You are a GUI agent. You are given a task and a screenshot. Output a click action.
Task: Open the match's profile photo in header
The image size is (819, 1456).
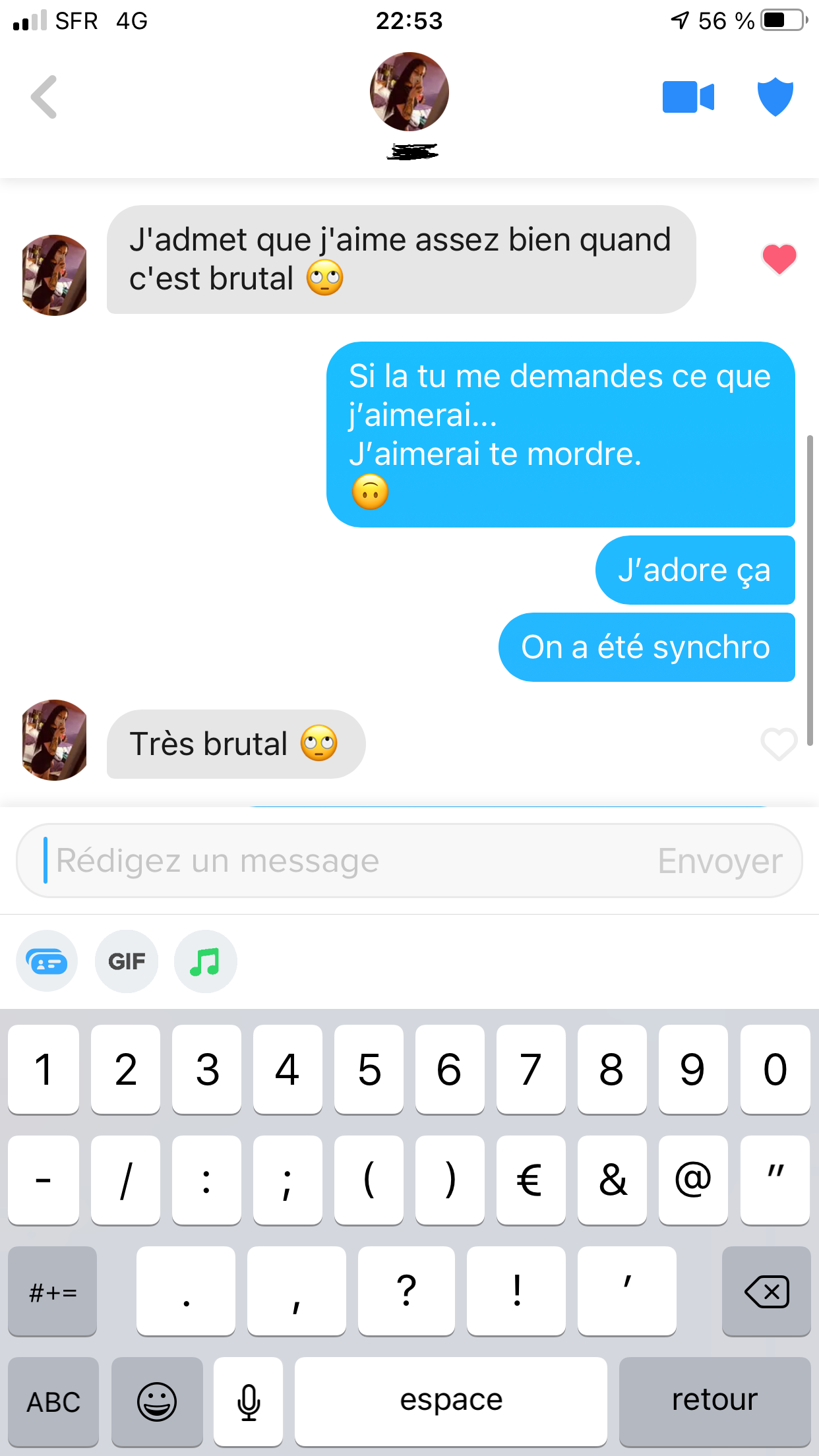(x=409, y=92)
